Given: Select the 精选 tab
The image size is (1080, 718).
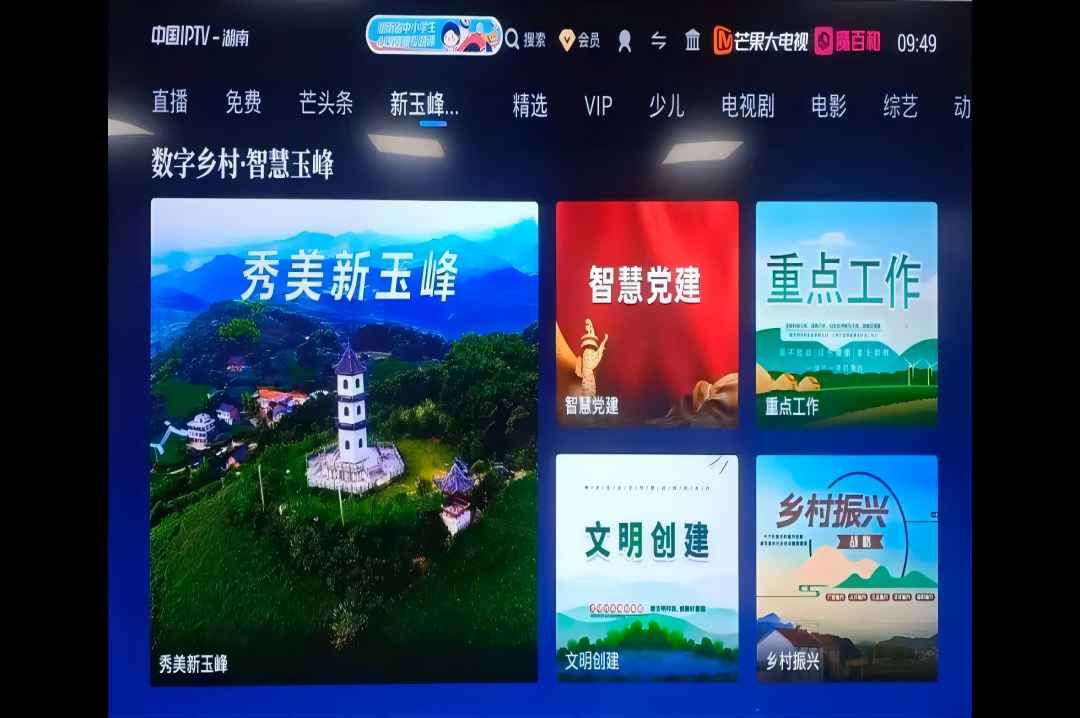Looking at the screenshot, I should click(x=530, y=106).
